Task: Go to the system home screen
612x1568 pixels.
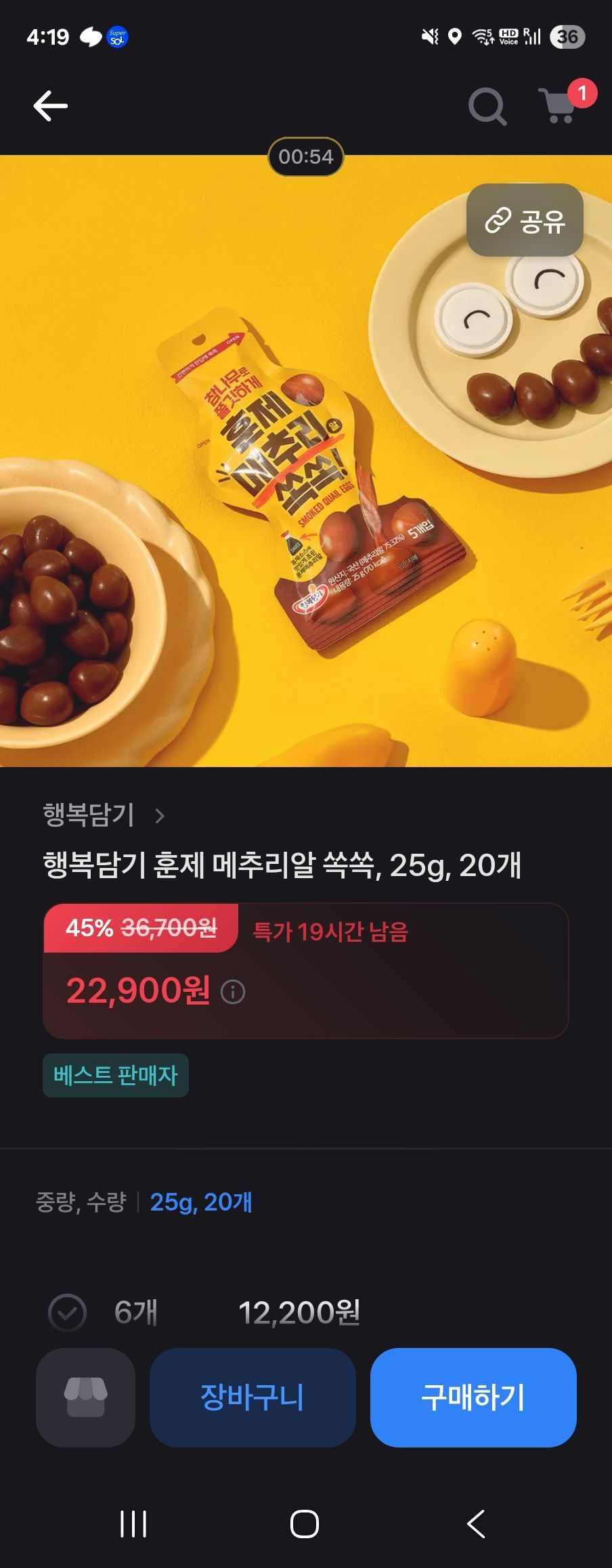Action: click(x=305, y=1525)
